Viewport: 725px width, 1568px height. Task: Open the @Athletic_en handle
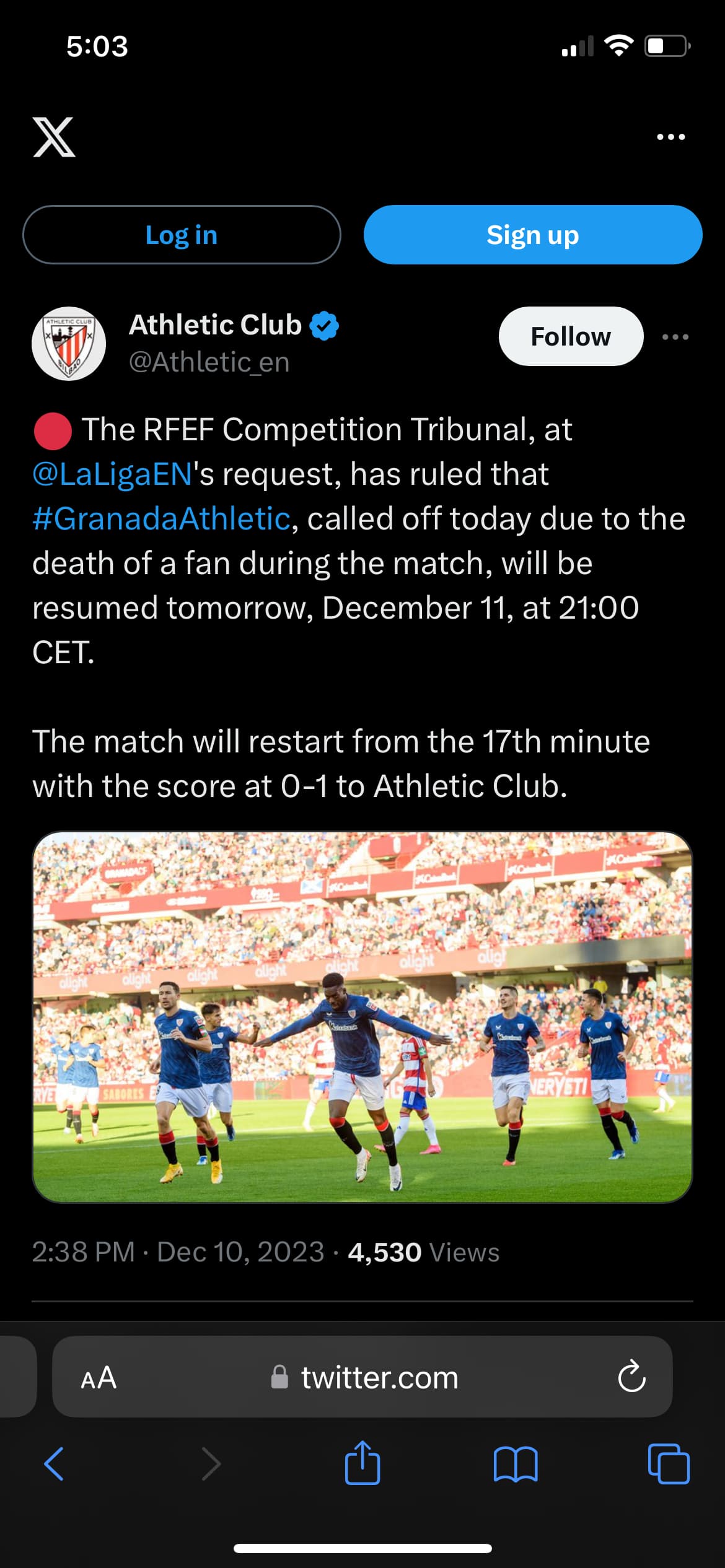click(x=209, y=362)
